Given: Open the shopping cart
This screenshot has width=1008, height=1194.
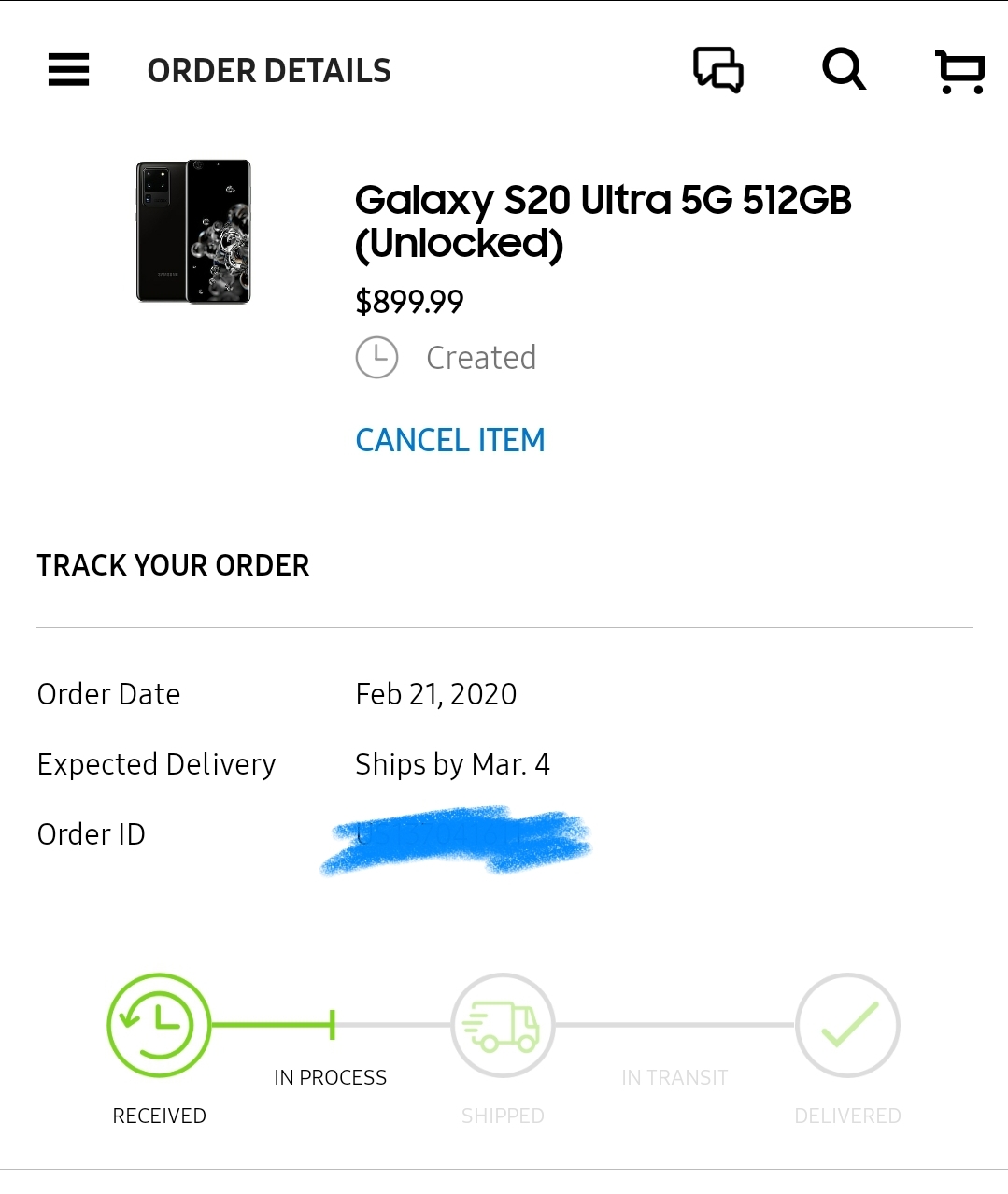Looking at the screenshot, I should (x=959, y=71).
